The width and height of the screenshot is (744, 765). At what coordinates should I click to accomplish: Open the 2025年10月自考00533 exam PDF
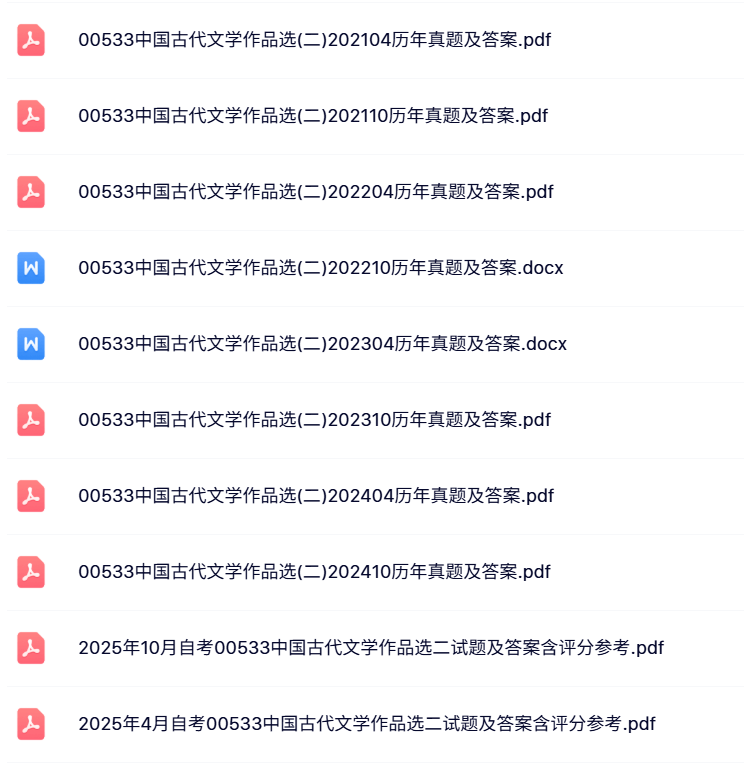pyautogui.click(x=370, y=648)
